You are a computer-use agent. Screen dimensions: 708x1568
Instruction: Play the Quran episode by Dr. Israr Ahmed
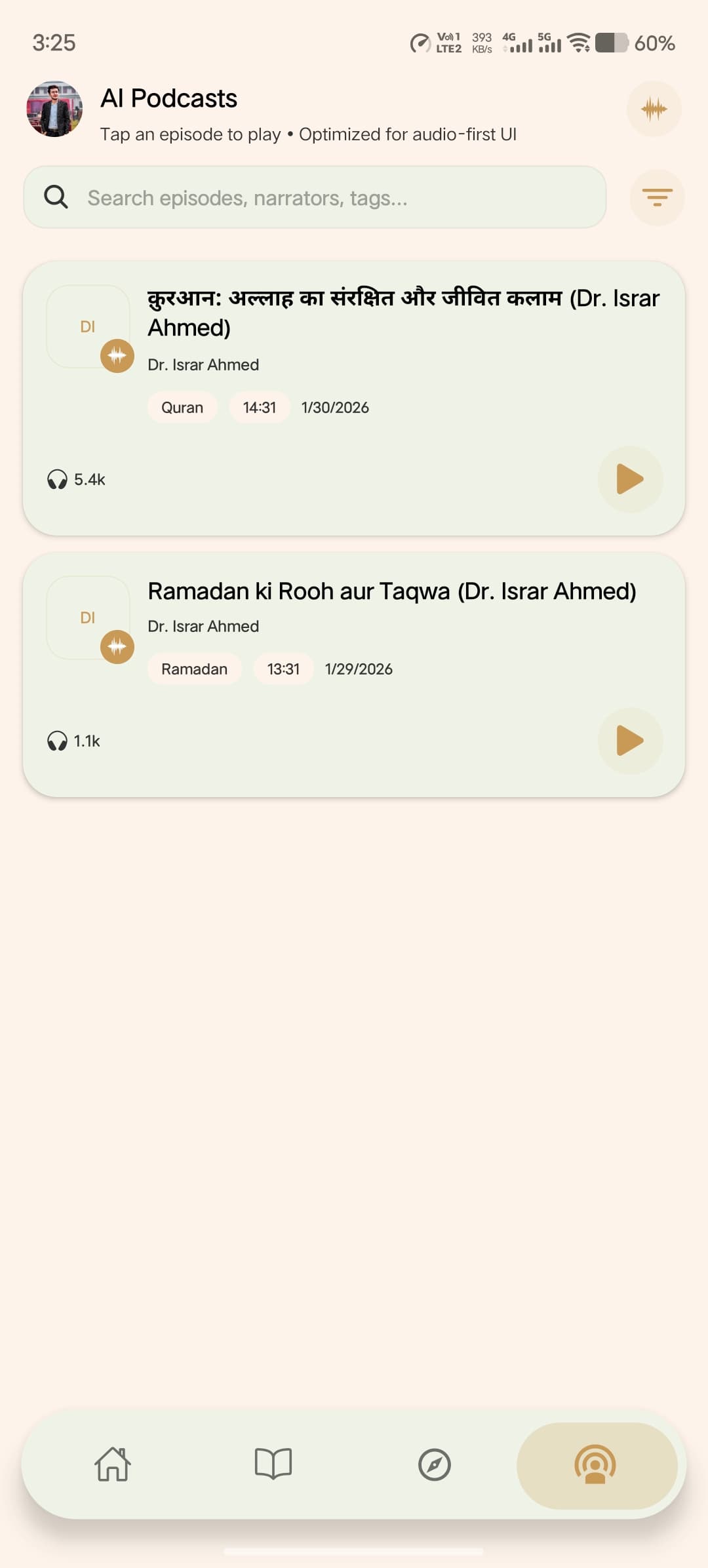(x=630, y=479)
